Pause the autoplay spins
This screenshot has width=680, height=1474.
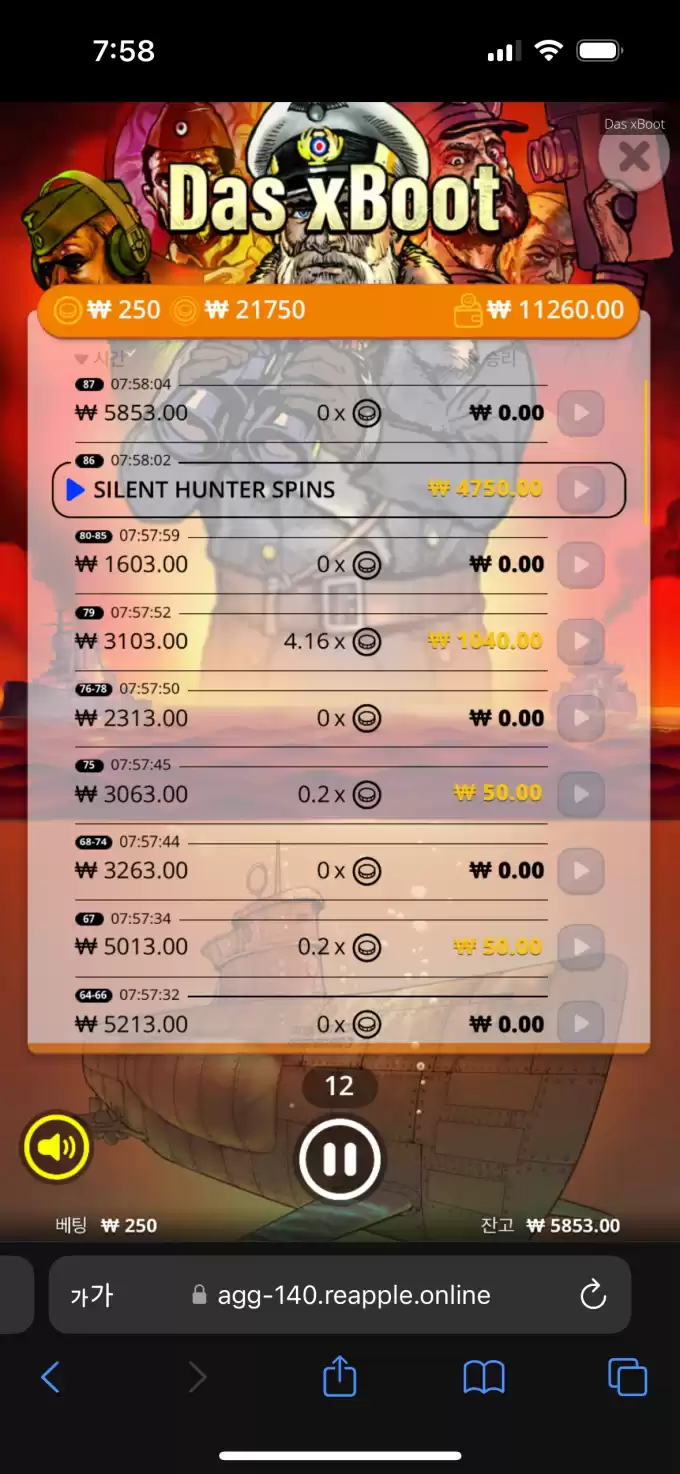[x=340, y=1159]
